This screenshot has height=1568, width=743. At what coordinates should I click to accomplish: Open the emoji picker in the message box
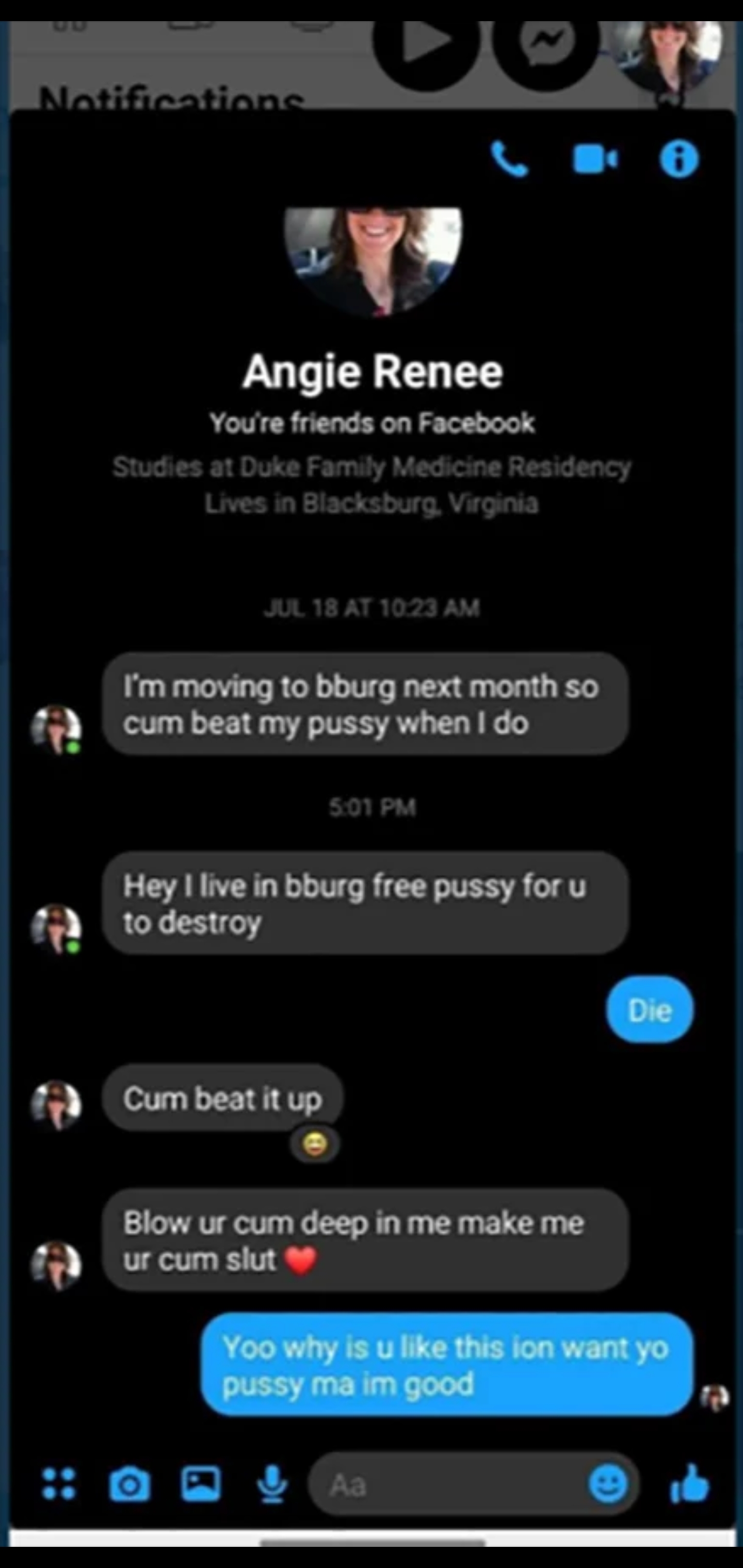tap(607, 1484)
